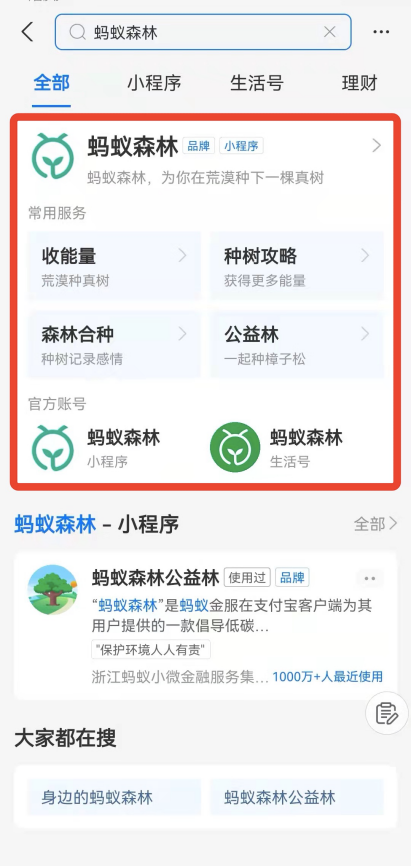
Task: Go back using the back arrow
Action: [27, 32]
